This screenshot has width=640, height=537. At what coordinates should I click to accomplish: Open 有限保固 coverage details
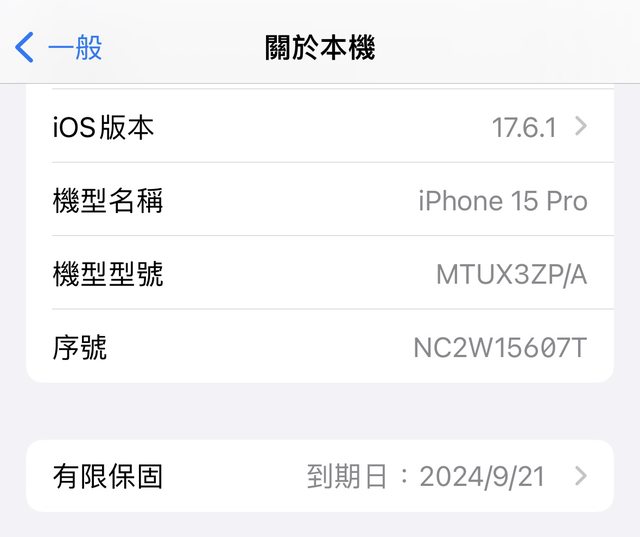(320, 476)
